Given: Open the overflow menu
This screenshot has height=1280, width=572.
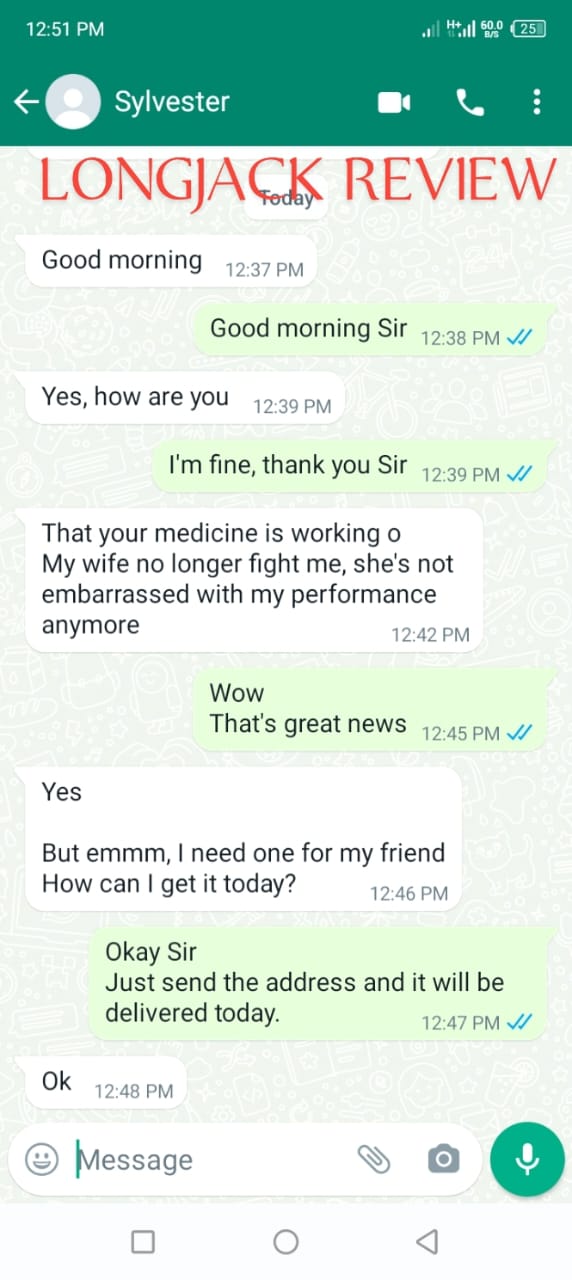Looking at the screenshot, I should (537, 101).
